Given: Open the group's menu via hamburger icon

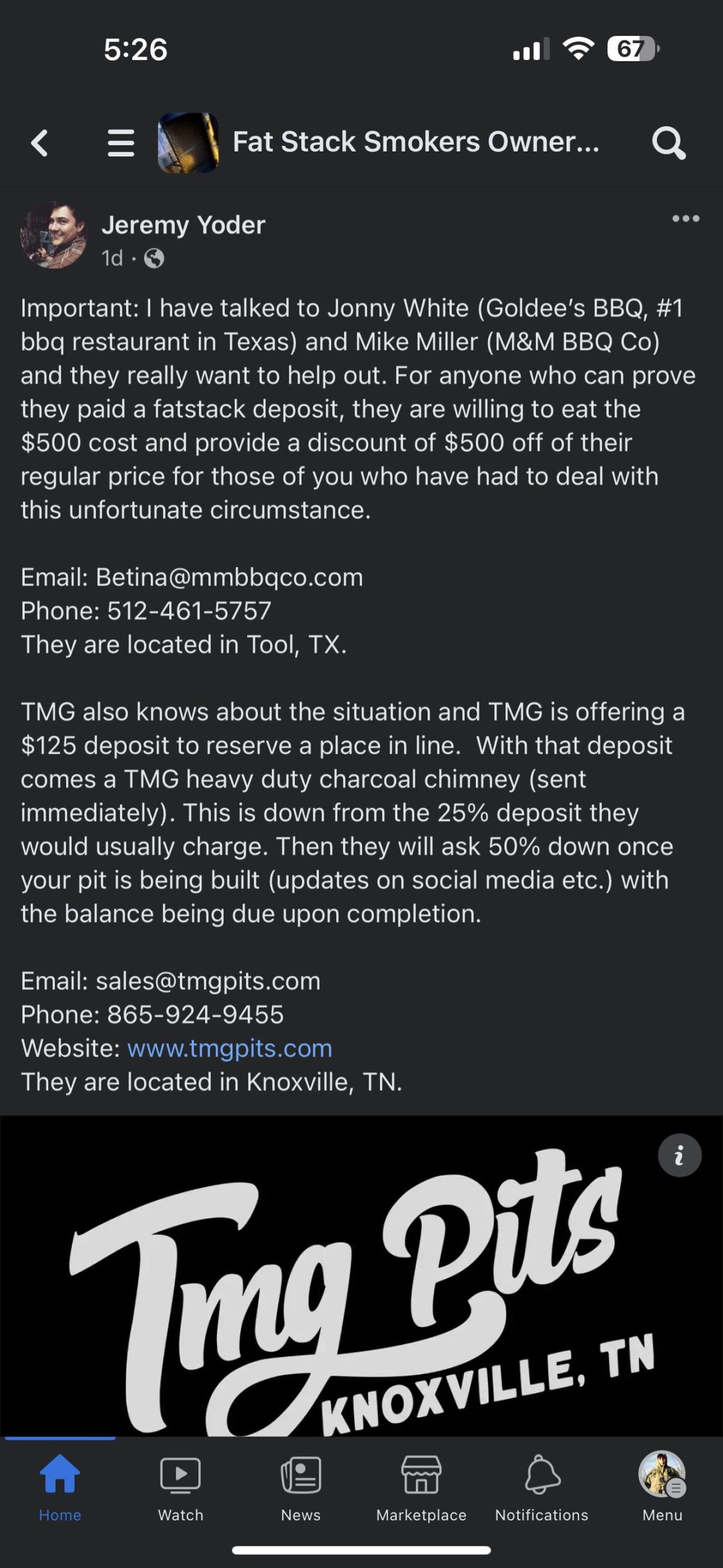Looking at the screenshot, I should [x=121, y=143].
